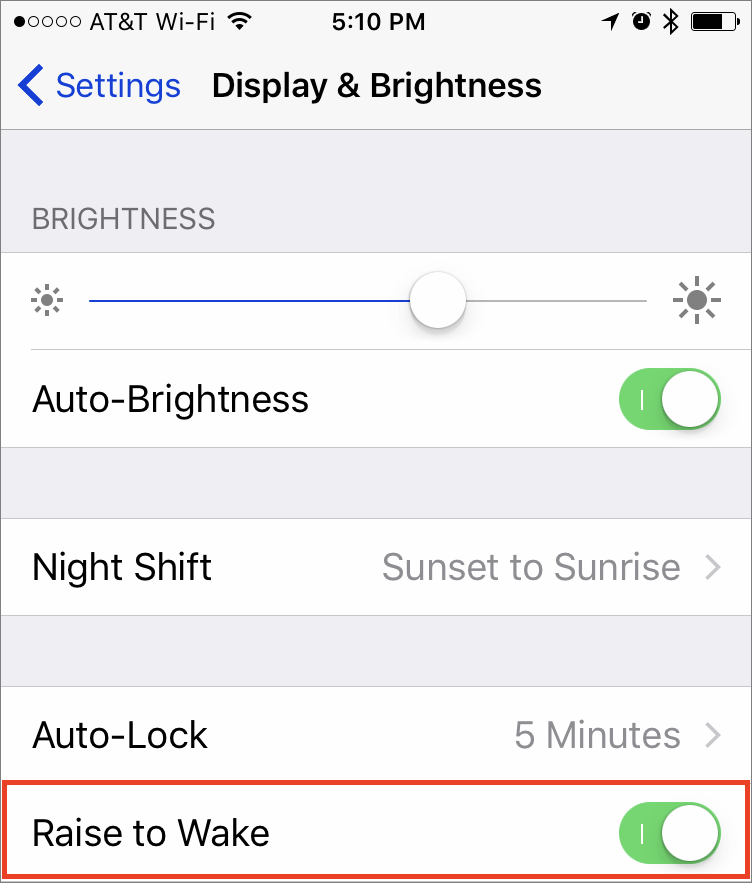Tap the brightness slider knob
Image resolution: width=752 pixels, height=883 pixels.
click(438, 300)
